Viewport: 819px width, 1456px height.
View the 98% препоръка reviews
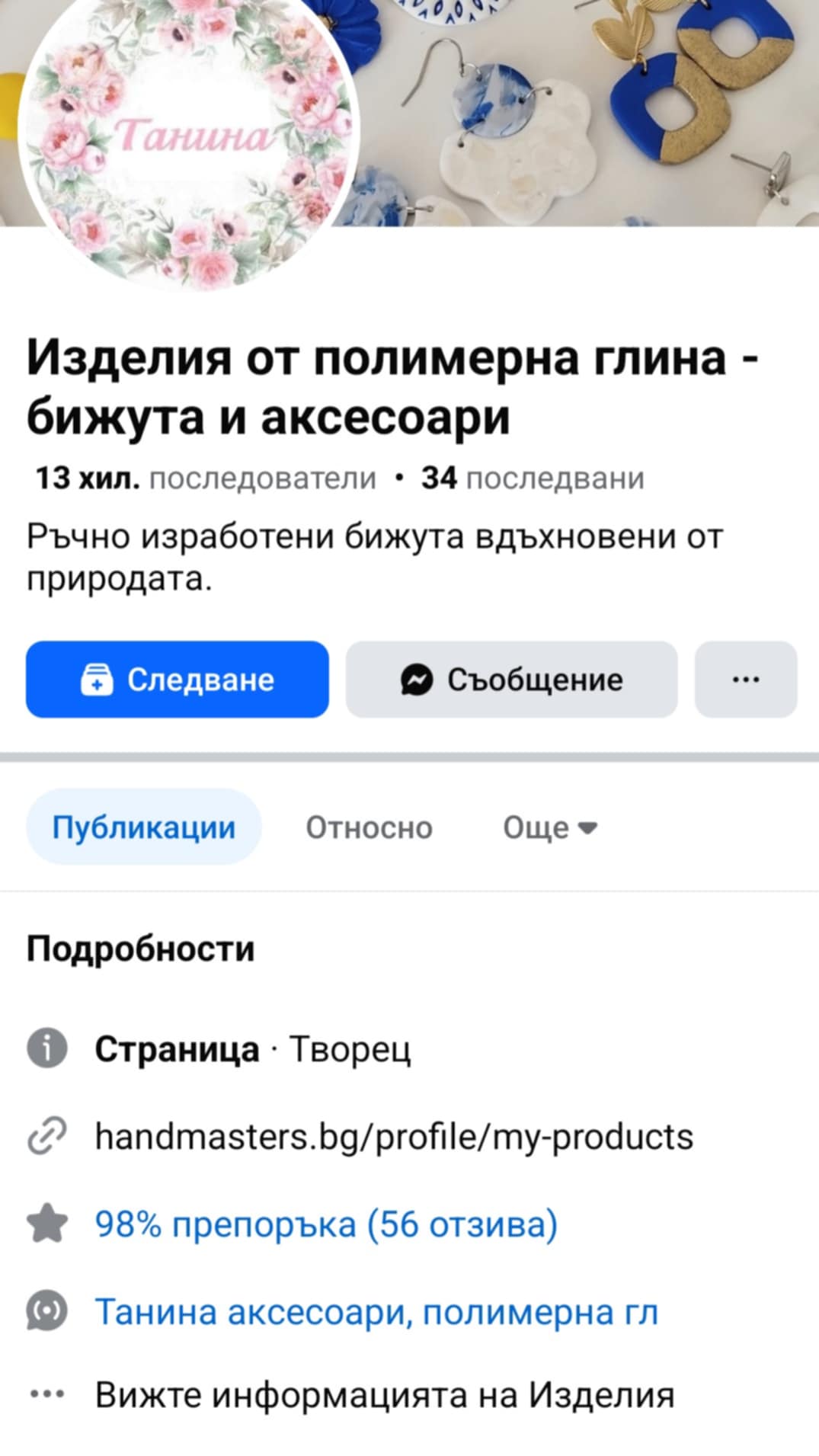point(326,1224)
